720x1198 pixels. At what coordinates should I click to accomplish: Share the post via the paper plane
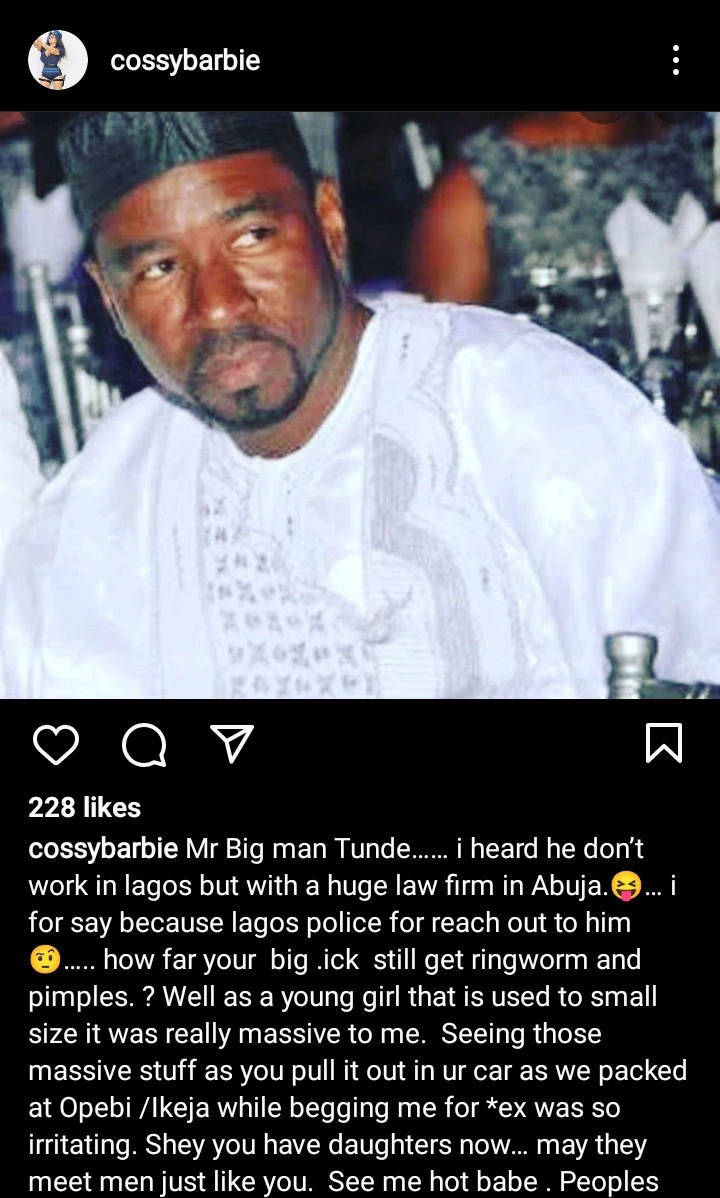pos(231,744)
